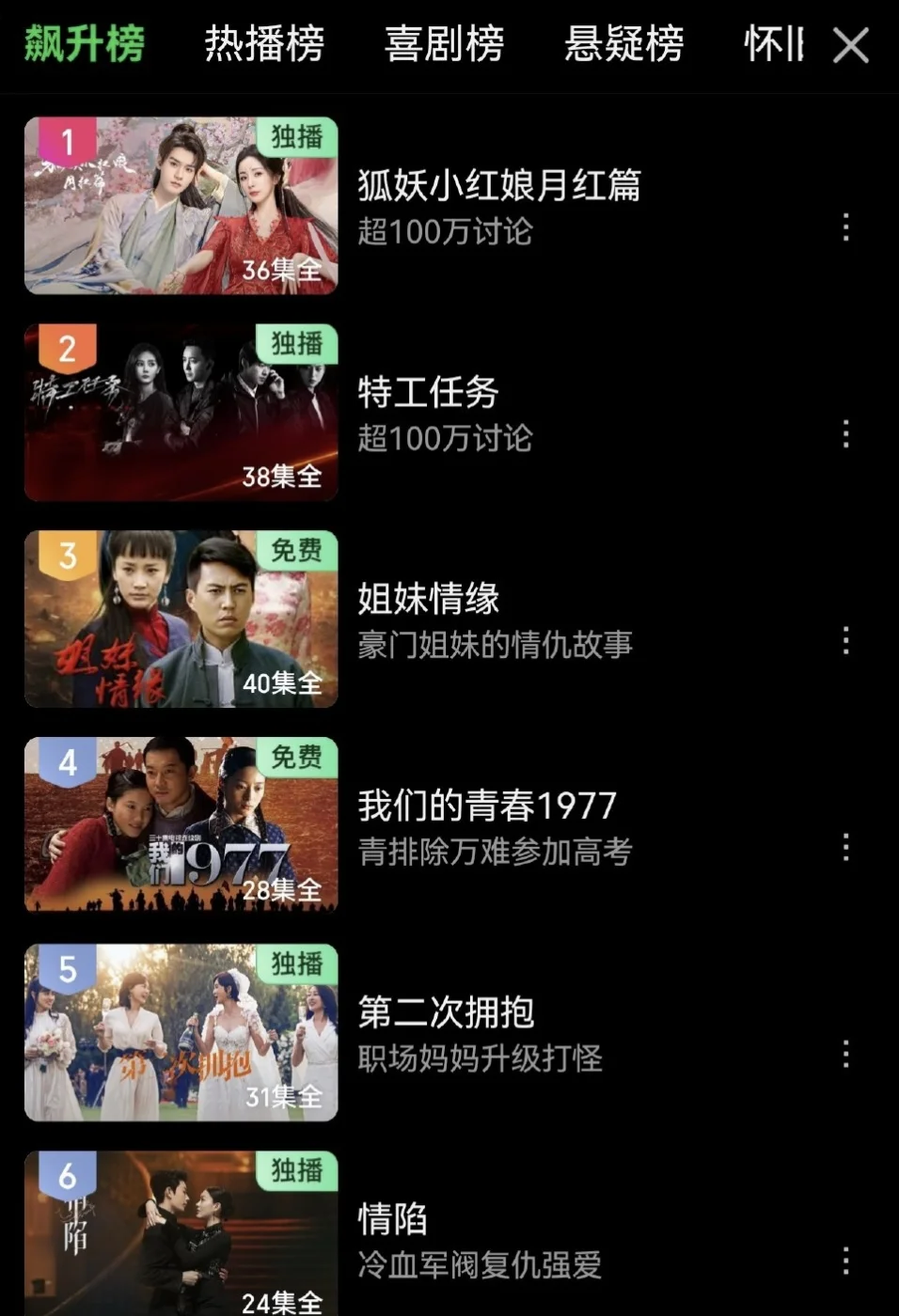Open more options for 情陷

846,1261
